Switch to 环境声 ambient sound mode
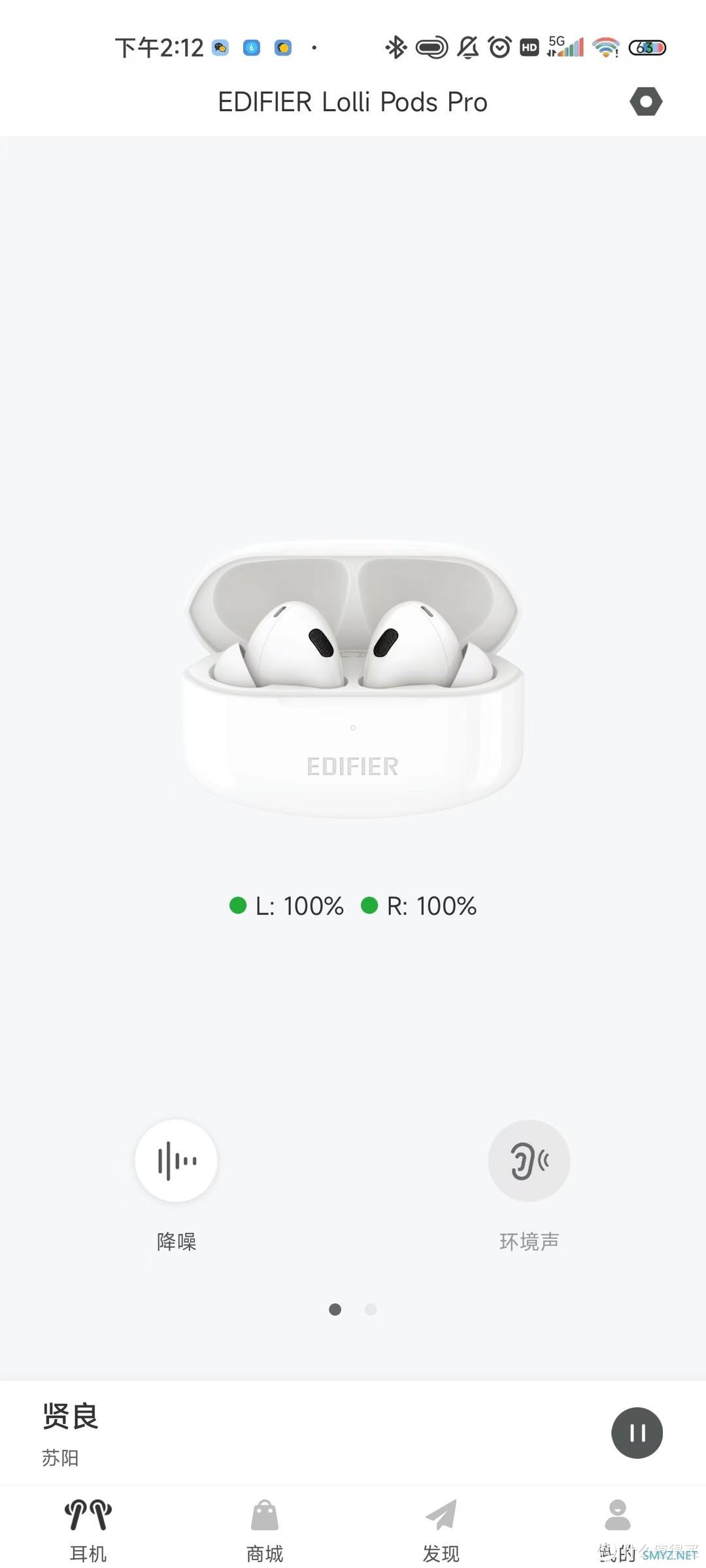Screen dimensions: 706x1568 (x=529, y=1161)
